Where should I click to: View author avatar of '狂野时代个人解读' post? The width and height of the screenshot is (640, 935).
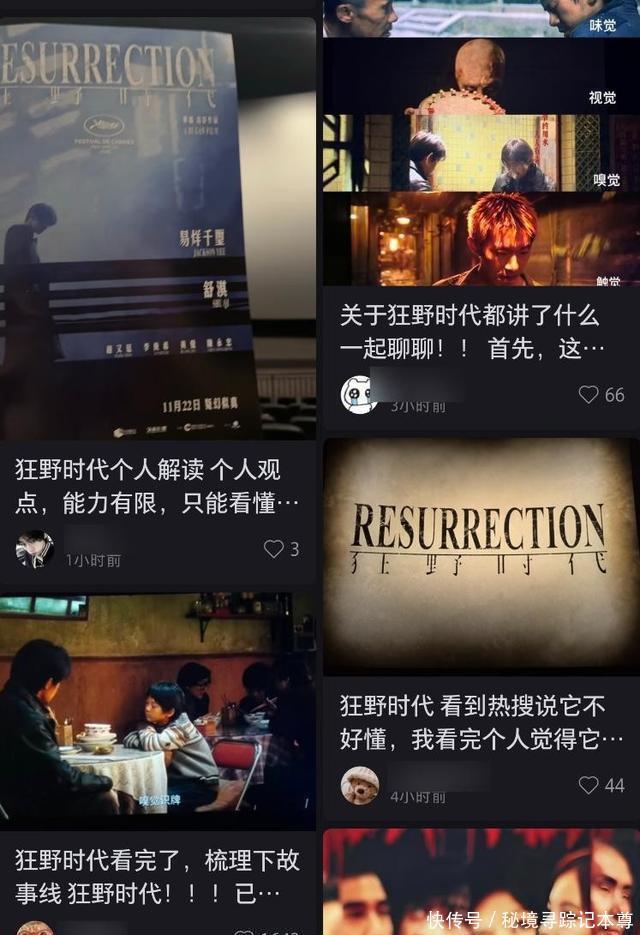coord(35,549)
